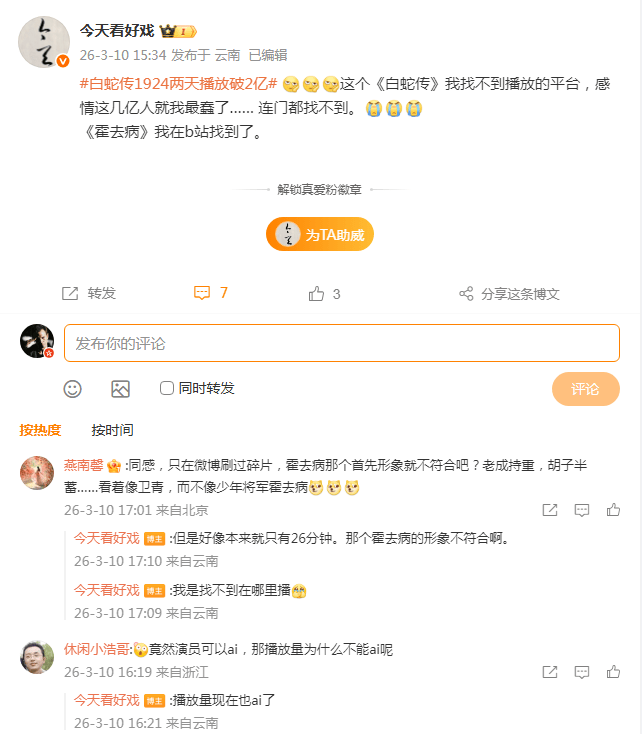Viewport: 642px width, 734px height.
Task: Select 分享这条博文 to share
Action: [x=509, y=293]
